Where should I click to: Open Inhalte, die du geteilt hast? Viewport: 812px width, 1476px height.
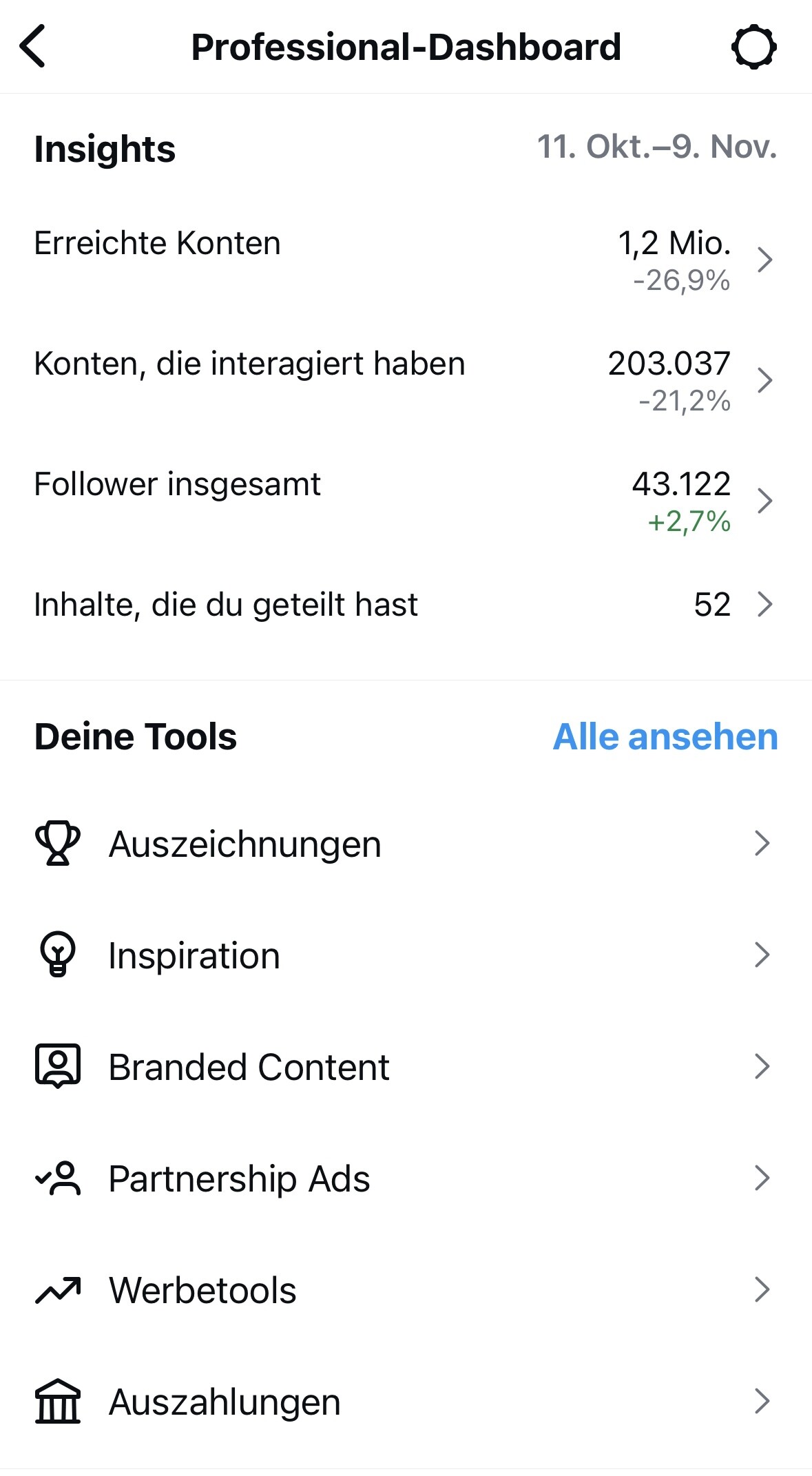click(x=406, y=604)
